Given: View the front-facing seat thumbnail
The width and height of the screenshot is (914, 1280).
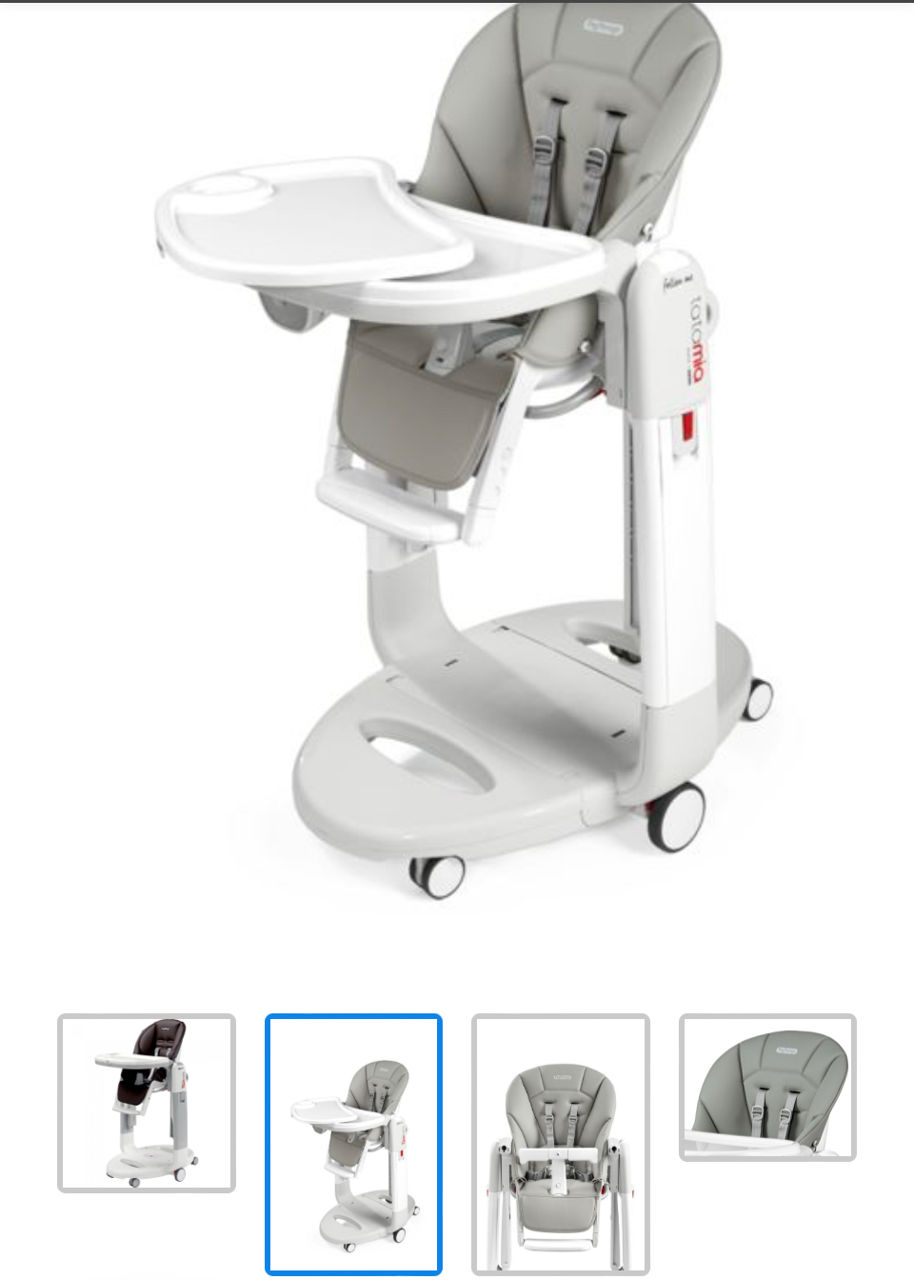Looking at the screenshot, I should tap(560, 1145).
